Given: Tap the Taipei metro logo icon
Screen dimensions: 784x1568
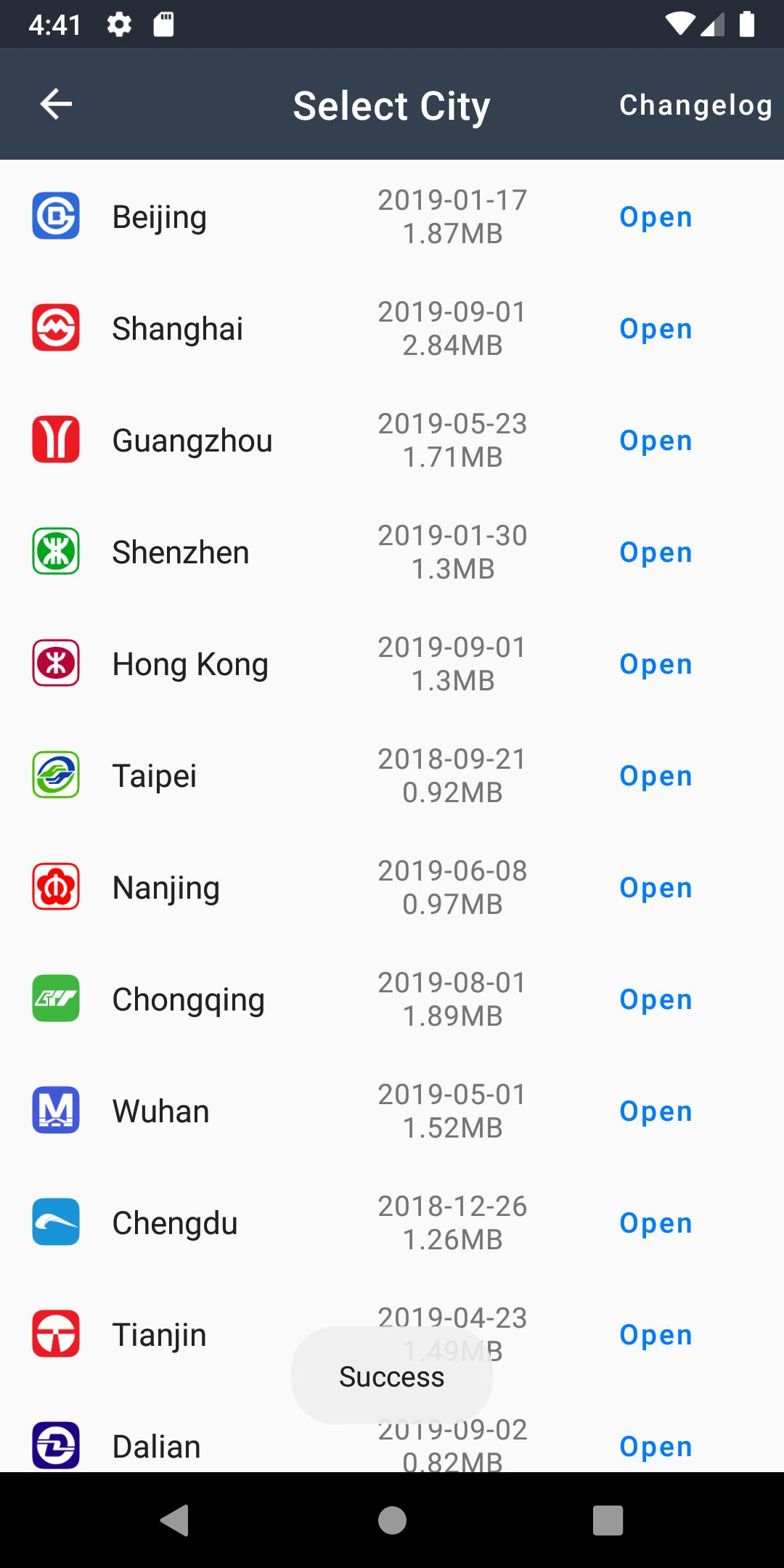Looking at the screenshot, I should pos(55,775).
